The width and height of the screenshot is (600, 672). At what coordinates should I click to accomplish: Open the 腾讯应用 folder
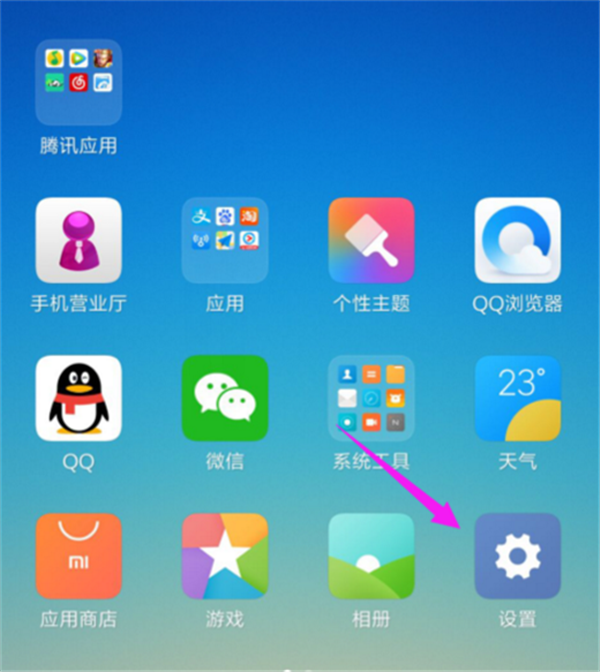click(78, 82)
